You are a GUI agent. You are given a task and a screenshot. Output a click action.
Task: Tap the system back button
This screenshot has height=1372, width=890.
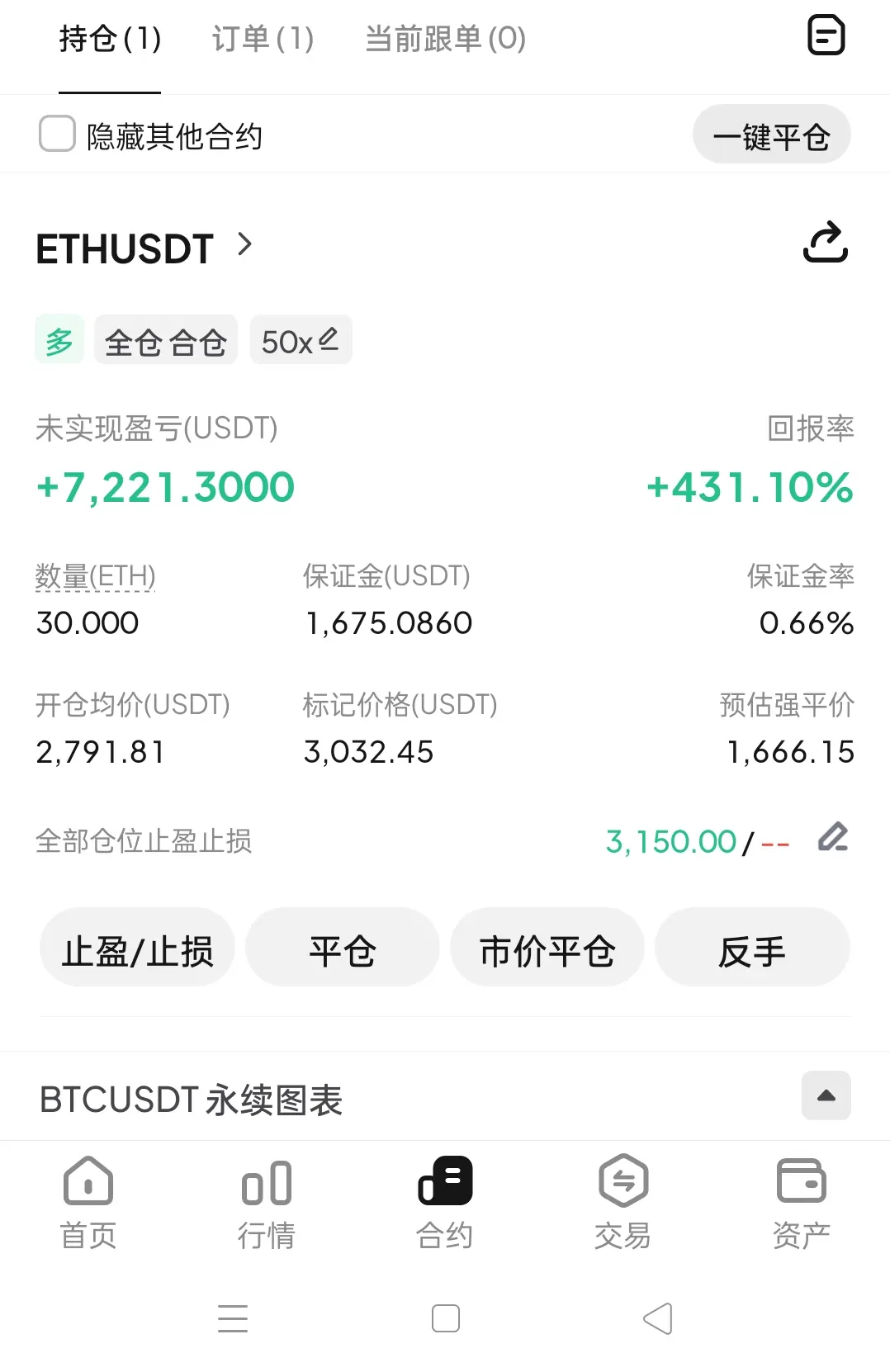(x=658, y=1318)
